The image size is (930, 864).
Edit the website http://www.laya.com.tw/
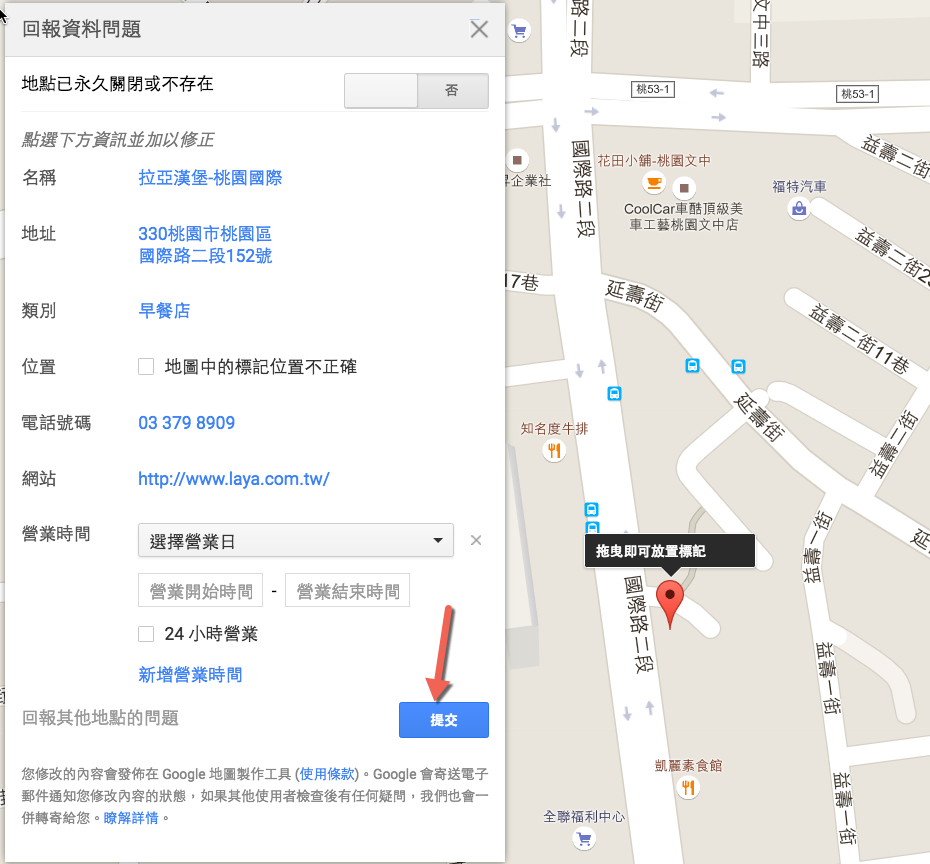pyautogui.click(x=233, y=479)
